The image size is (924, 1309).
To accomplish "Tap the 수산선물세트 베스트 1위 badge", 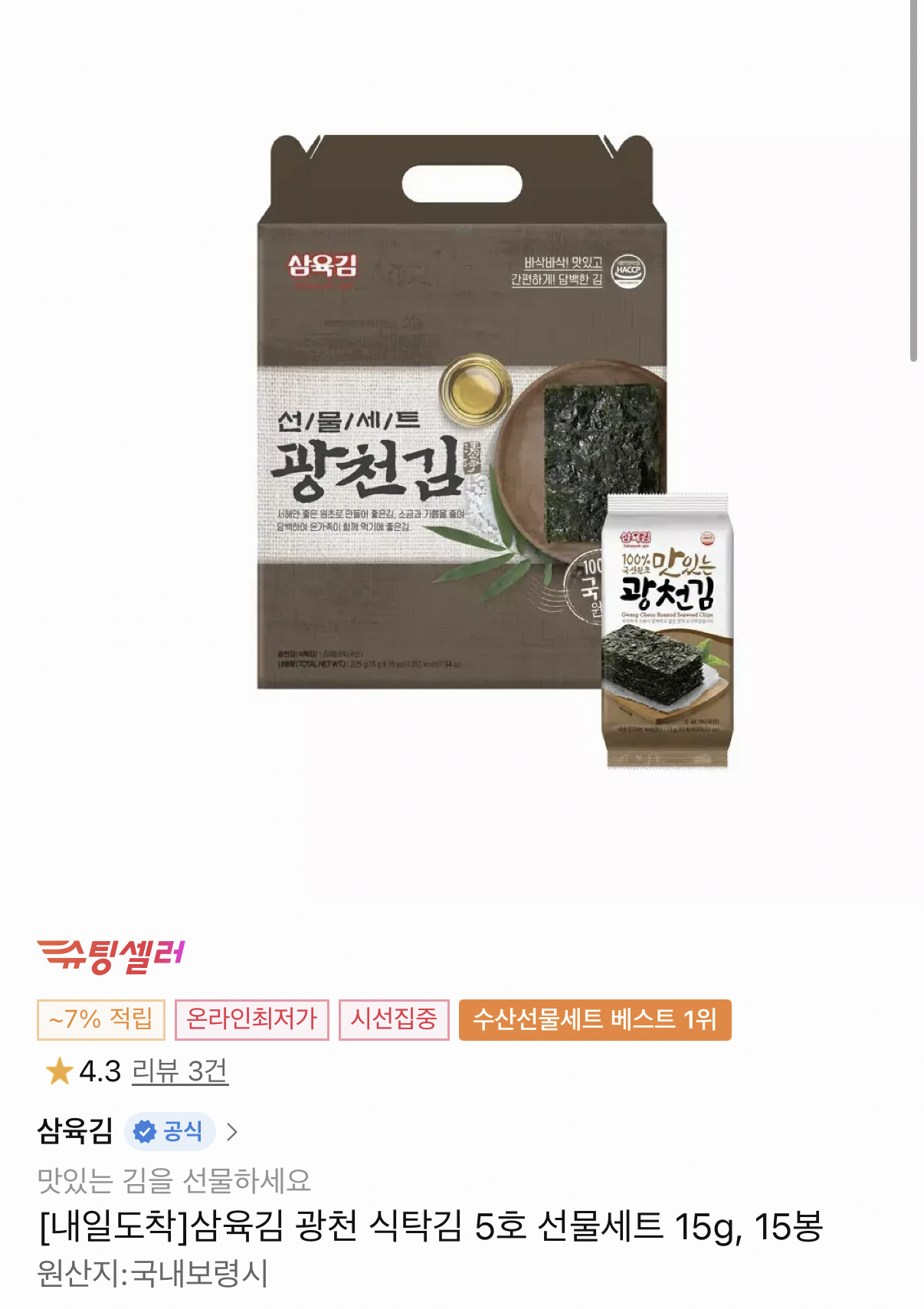I will point(595,1020).
